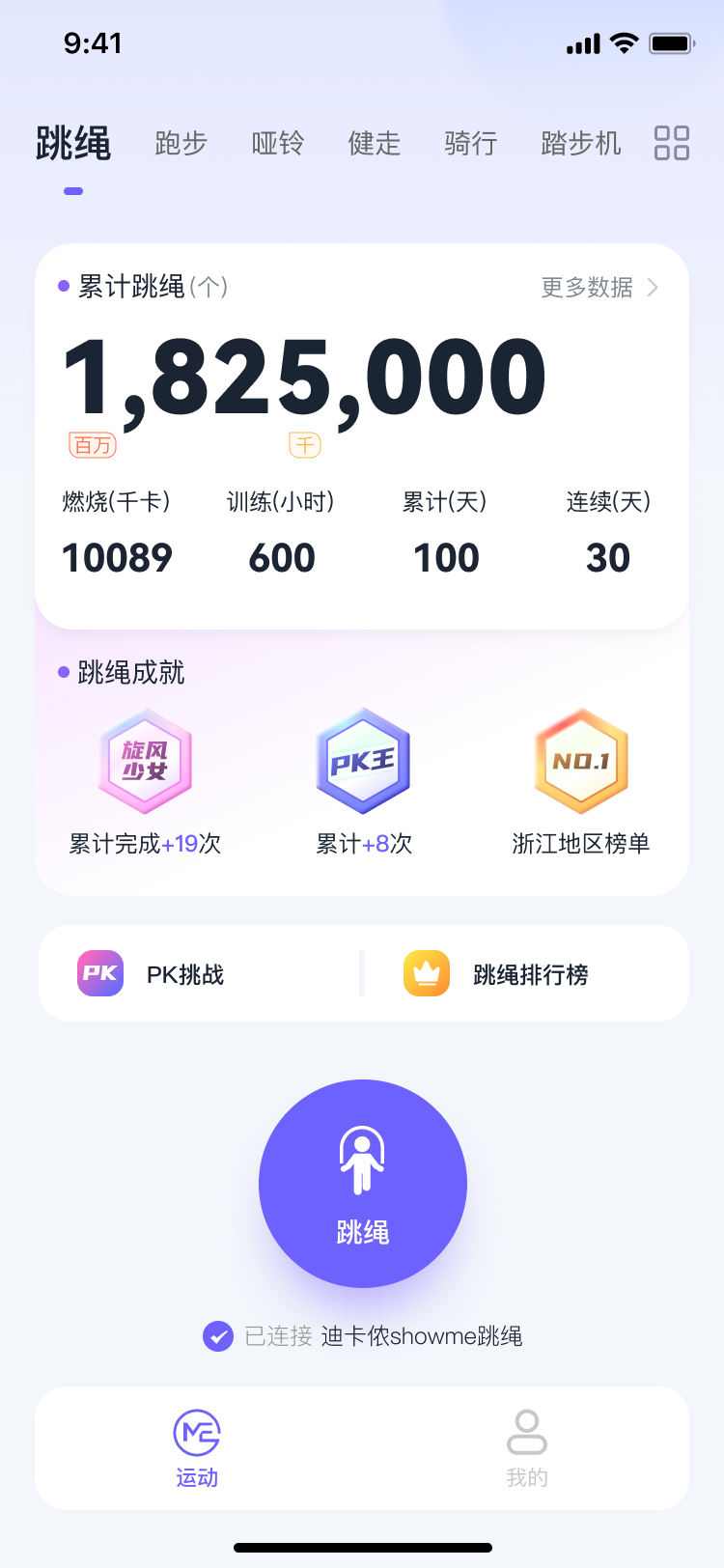Viewport: 724px width, 1568px height.
Task: Open the PK王 achievement badge
Action: coord(364,762)
